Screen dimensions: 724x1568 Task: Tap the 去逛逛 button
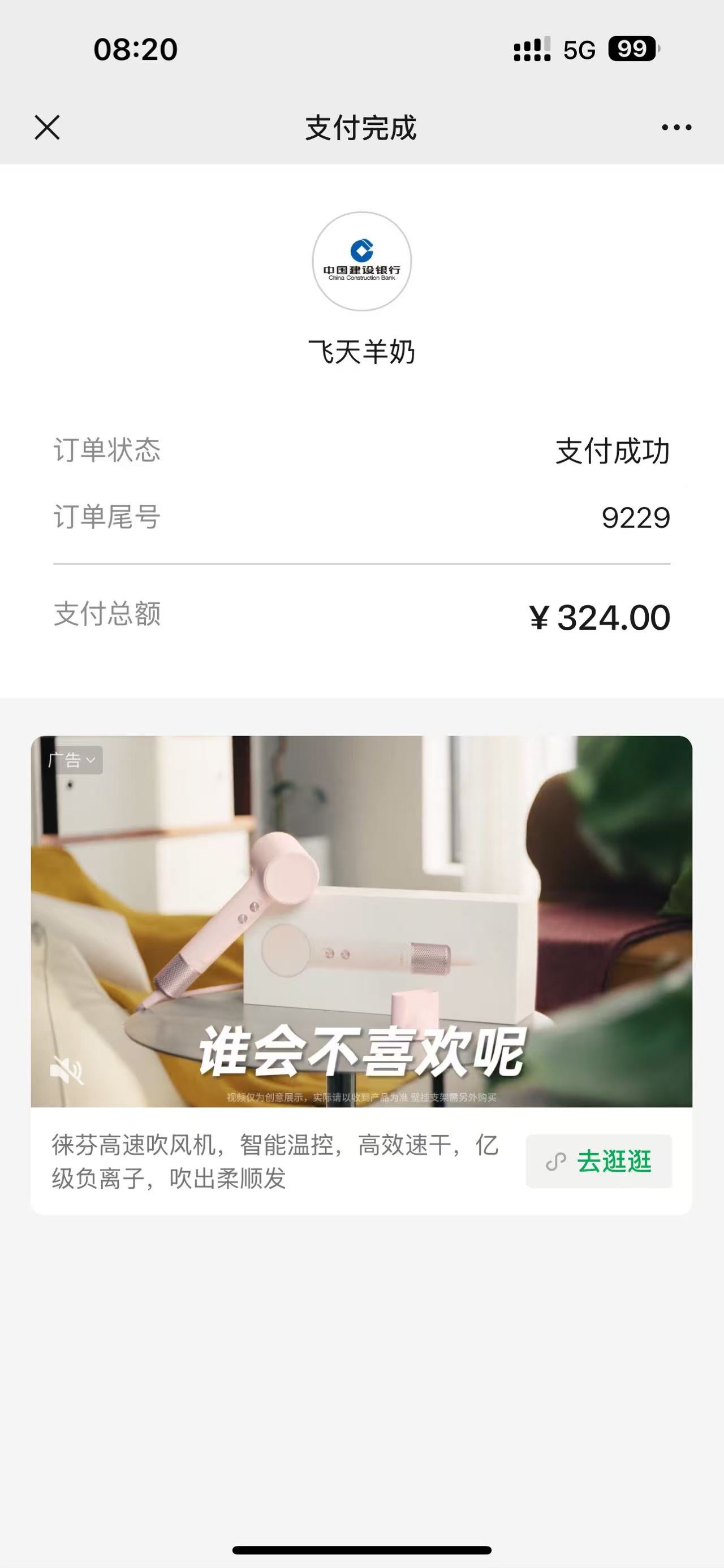point(598,1162)
